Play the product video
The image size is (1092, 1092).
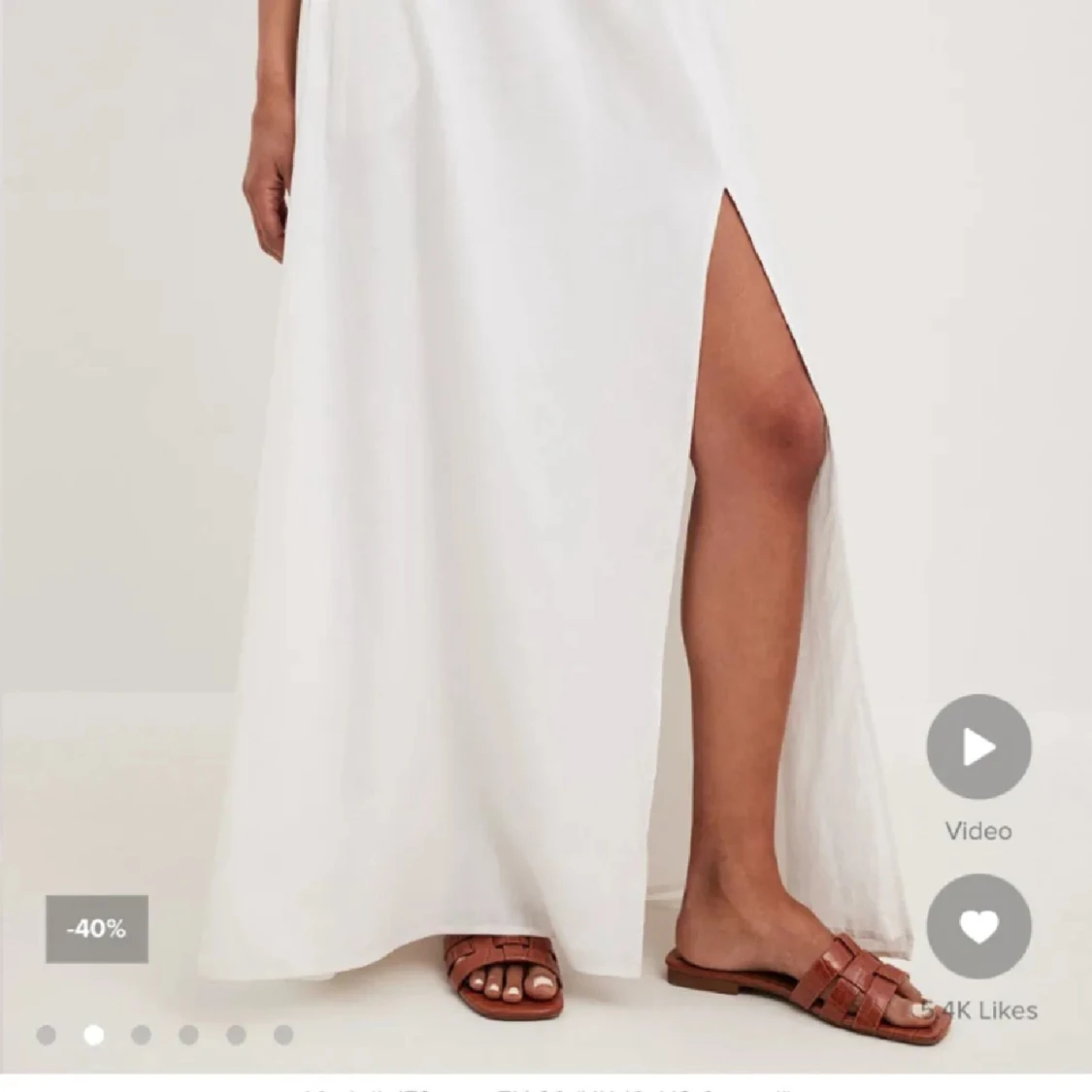[978, 747]
